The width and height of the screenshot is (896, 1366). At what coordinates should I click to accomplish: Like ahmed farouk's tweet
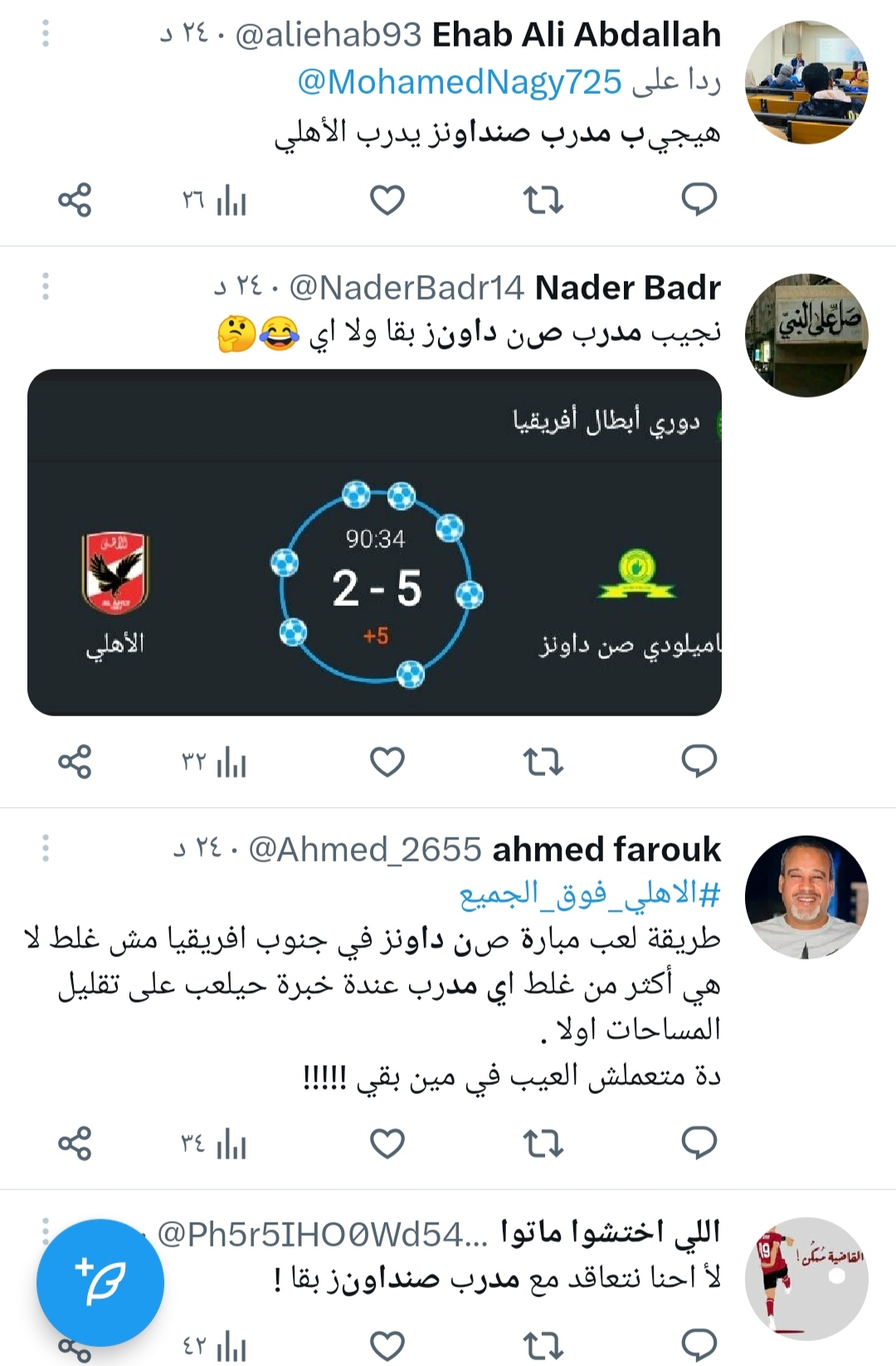387,1144
